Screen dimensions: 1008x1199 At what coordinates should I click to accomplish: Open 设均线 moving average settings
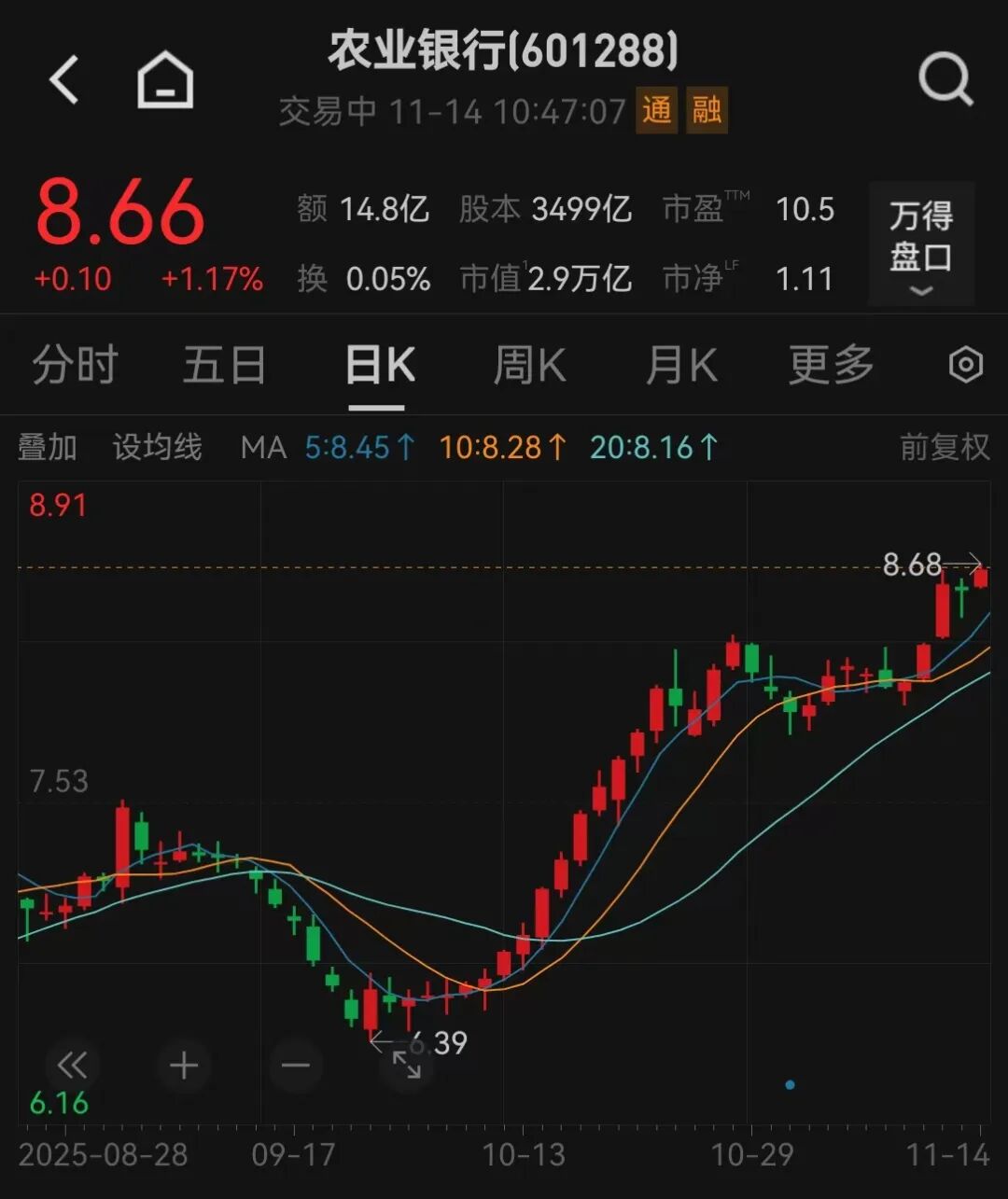click(157, 448)
